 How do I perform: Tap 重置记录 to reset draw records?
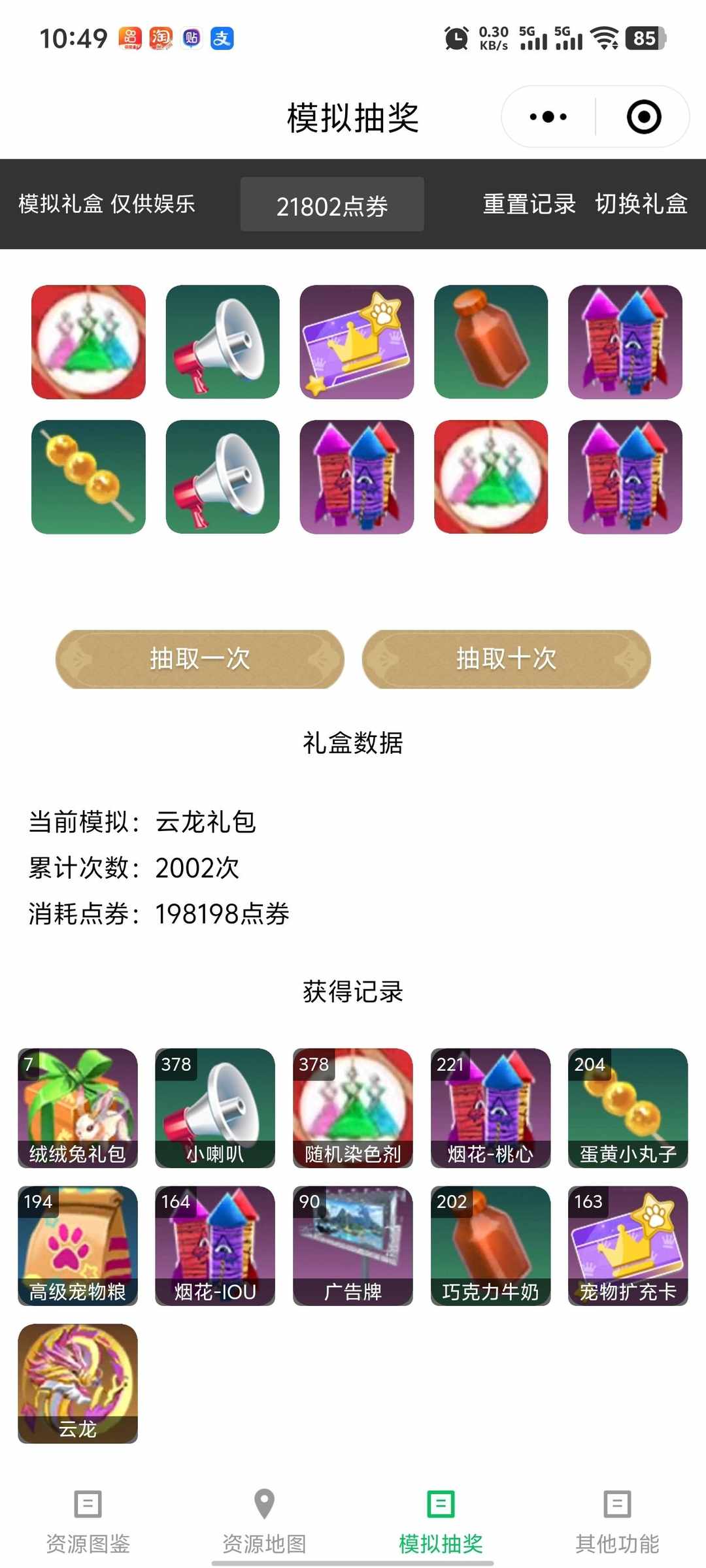coord(529,204)
